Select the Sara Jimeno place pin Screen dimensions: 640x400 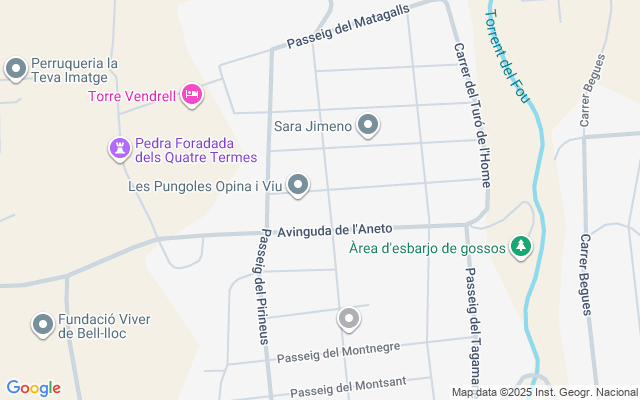pyautogui.click(x=369, y=126)
